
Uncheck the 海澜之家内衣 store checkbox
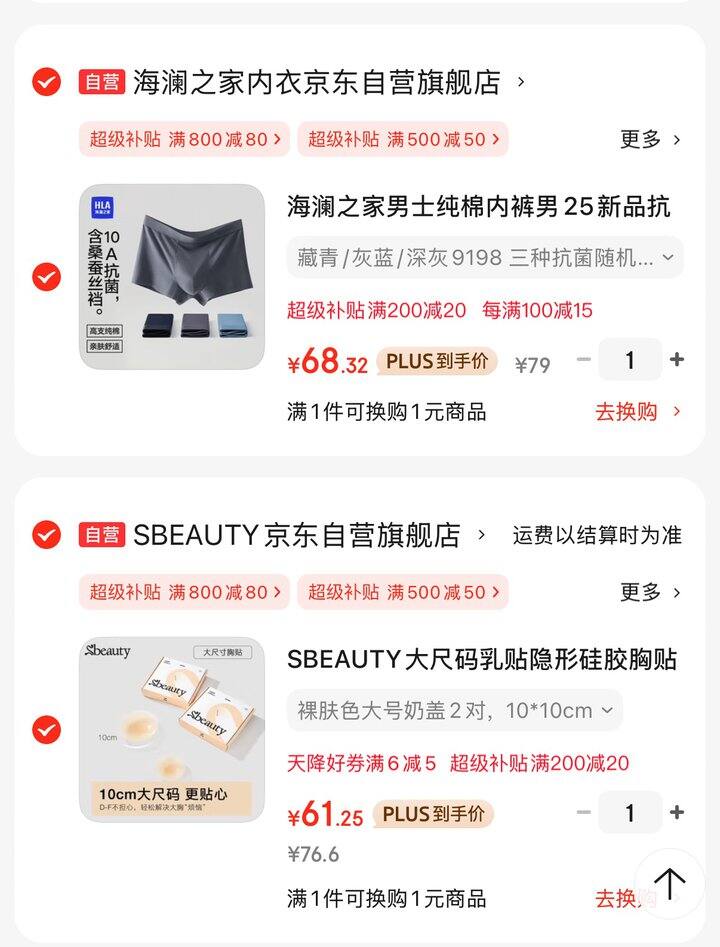point(46,82)
